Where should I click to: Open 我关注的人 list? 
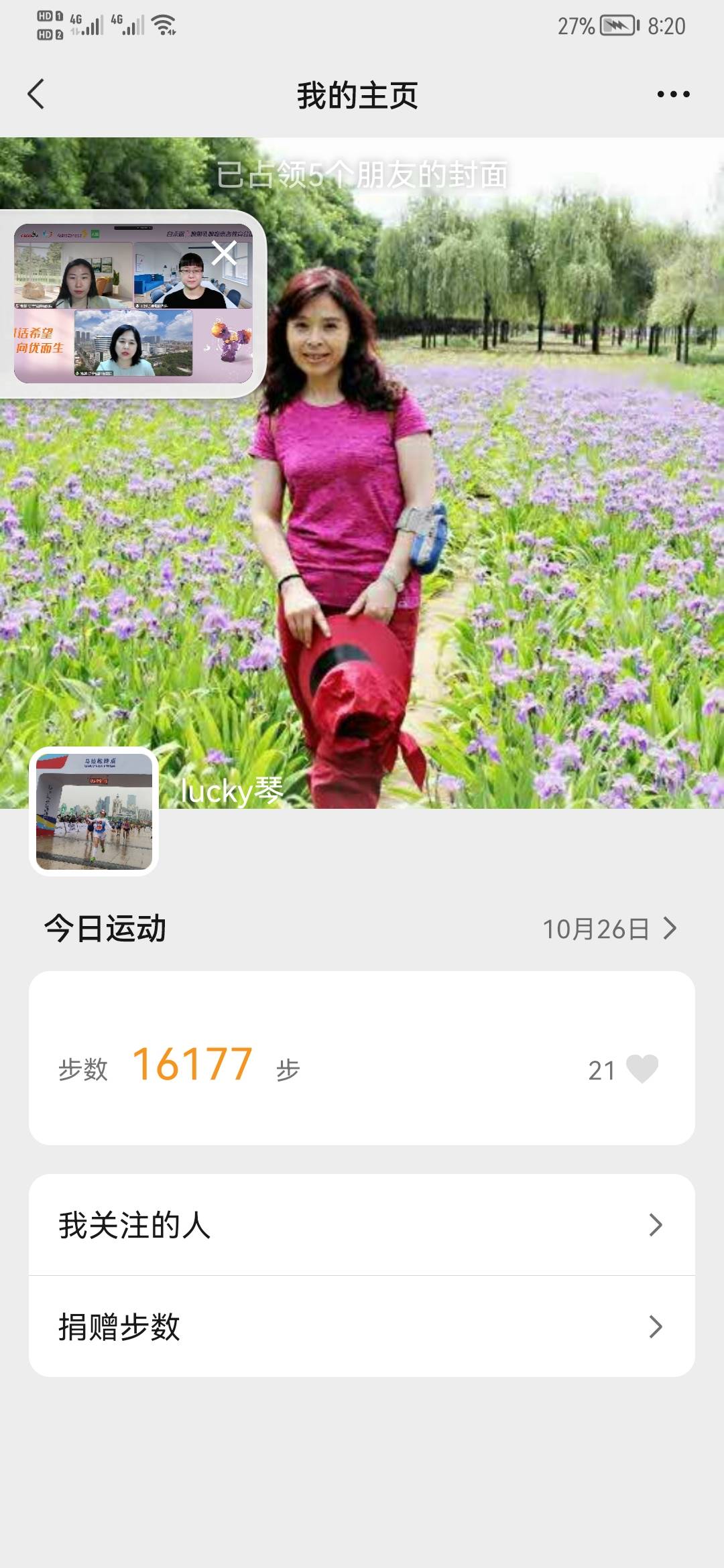coord(362,1225)
